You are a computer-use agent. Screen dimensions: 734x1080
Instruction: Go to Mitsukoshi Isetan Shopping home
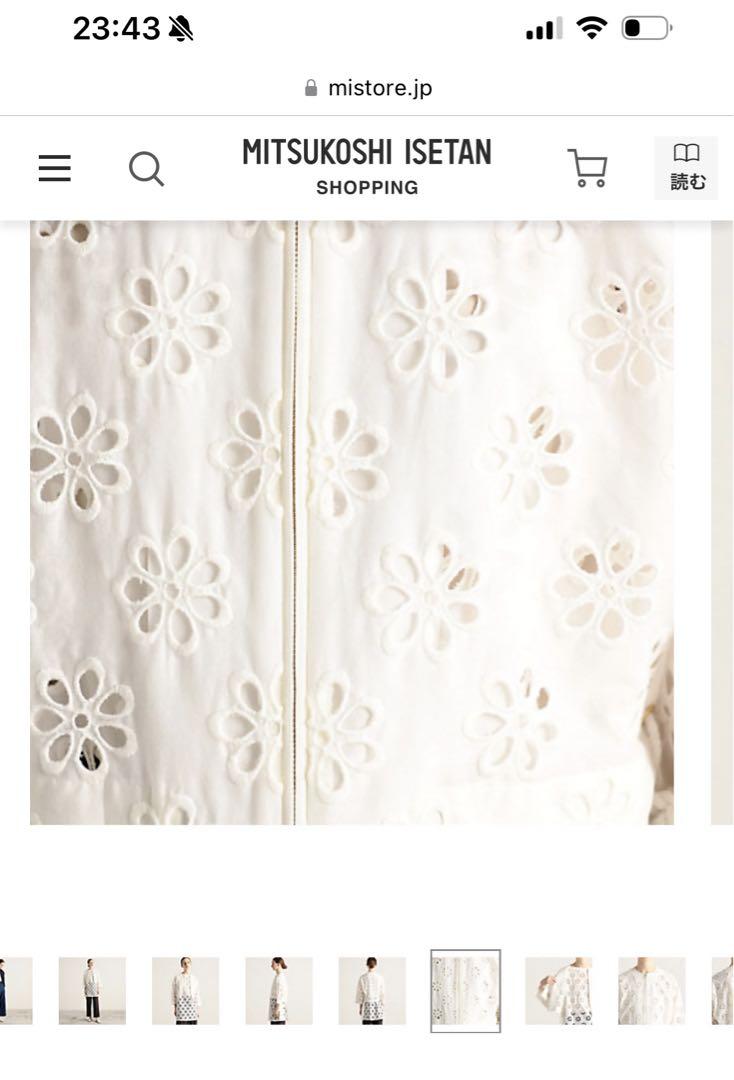coord(367,167)
